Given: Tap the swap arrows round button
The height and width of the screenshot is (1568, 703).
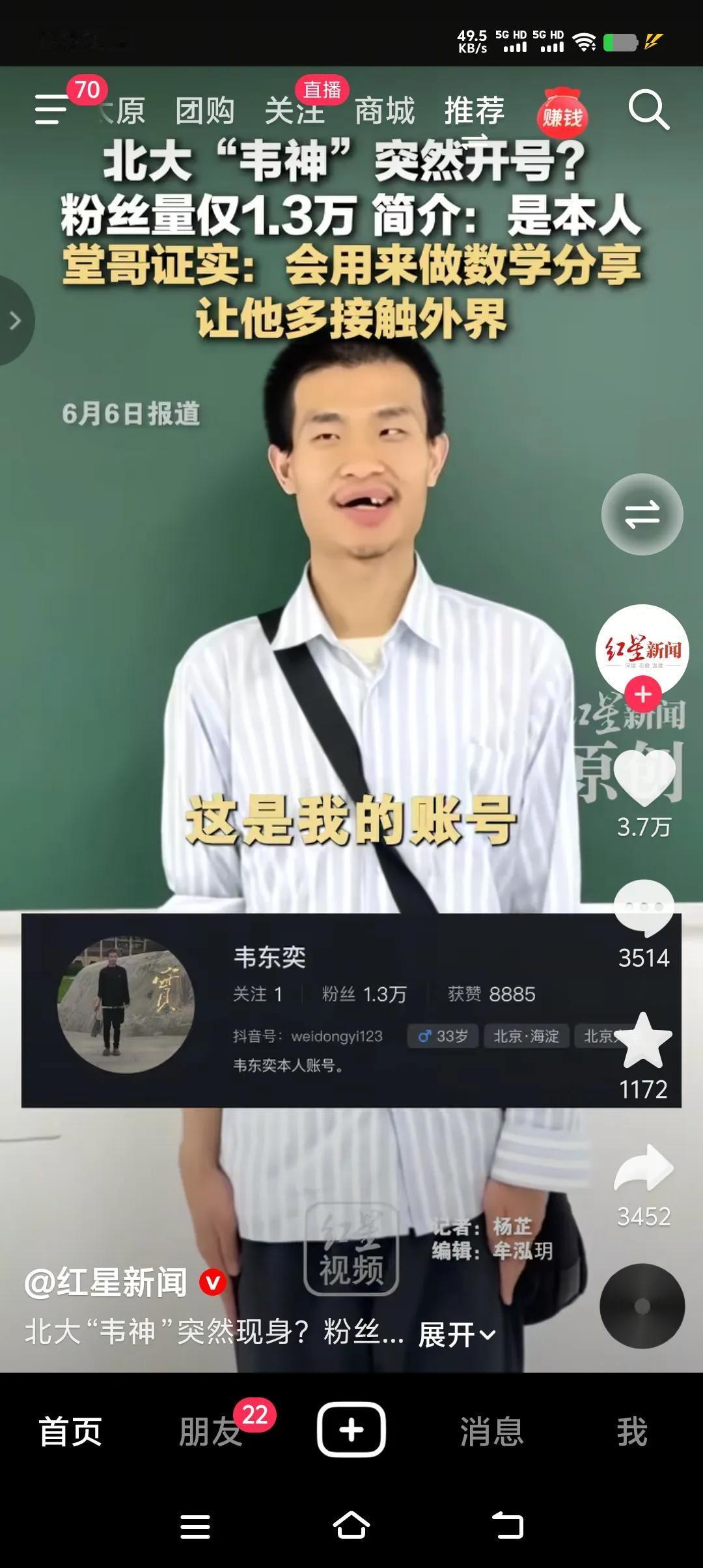Looking at the screenshot, I should [642, 514].
